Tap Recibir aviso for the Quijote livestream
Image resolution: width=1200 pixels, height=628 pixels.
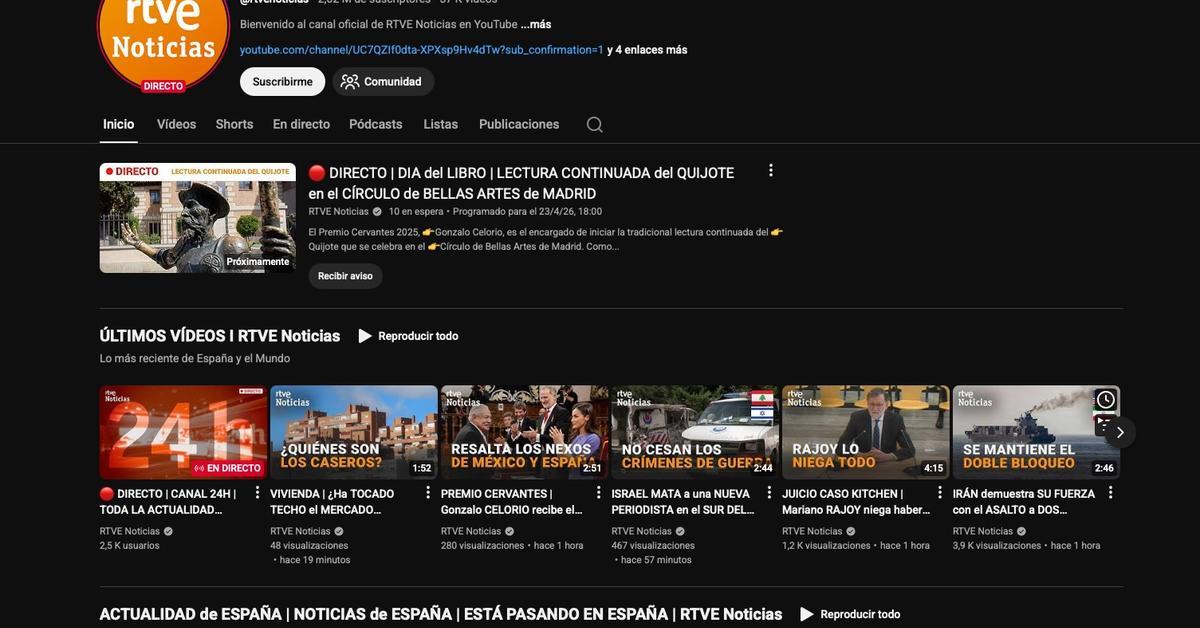(x=345, y=276)
